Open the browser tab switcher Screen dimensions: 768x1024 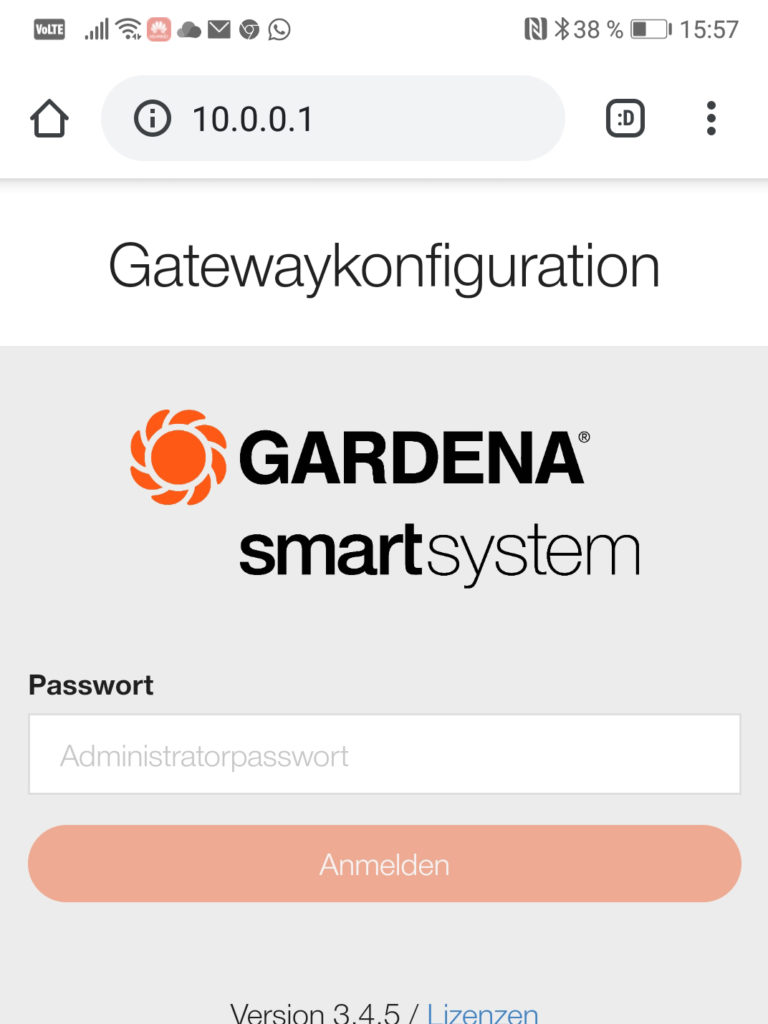click(x=625, y=119)
